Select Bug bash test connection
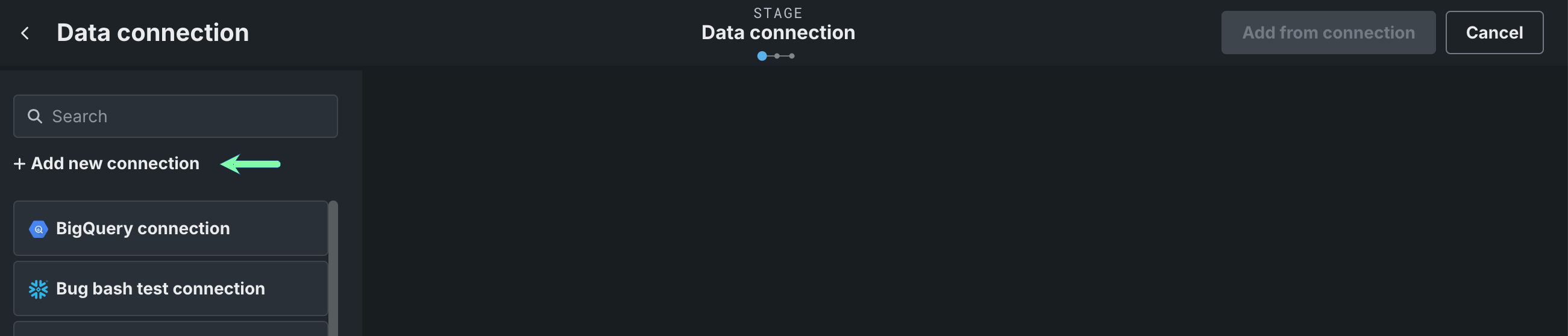Screen dimensions: 1568x336 pyautogui.click(x=171, y=288)
